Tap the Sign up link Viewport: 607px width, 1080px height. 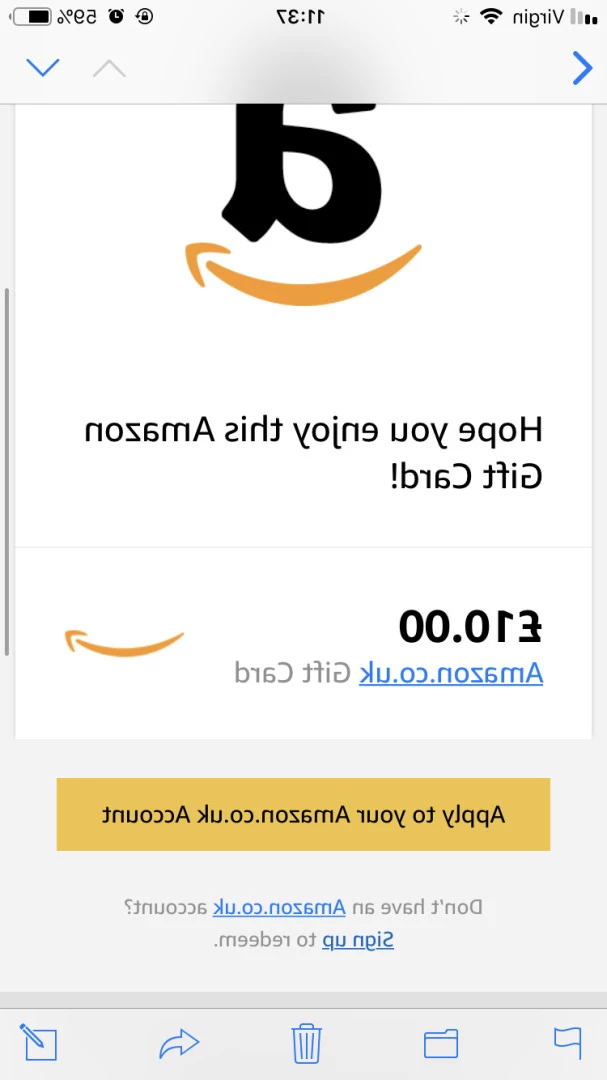(x=358, y=939)
